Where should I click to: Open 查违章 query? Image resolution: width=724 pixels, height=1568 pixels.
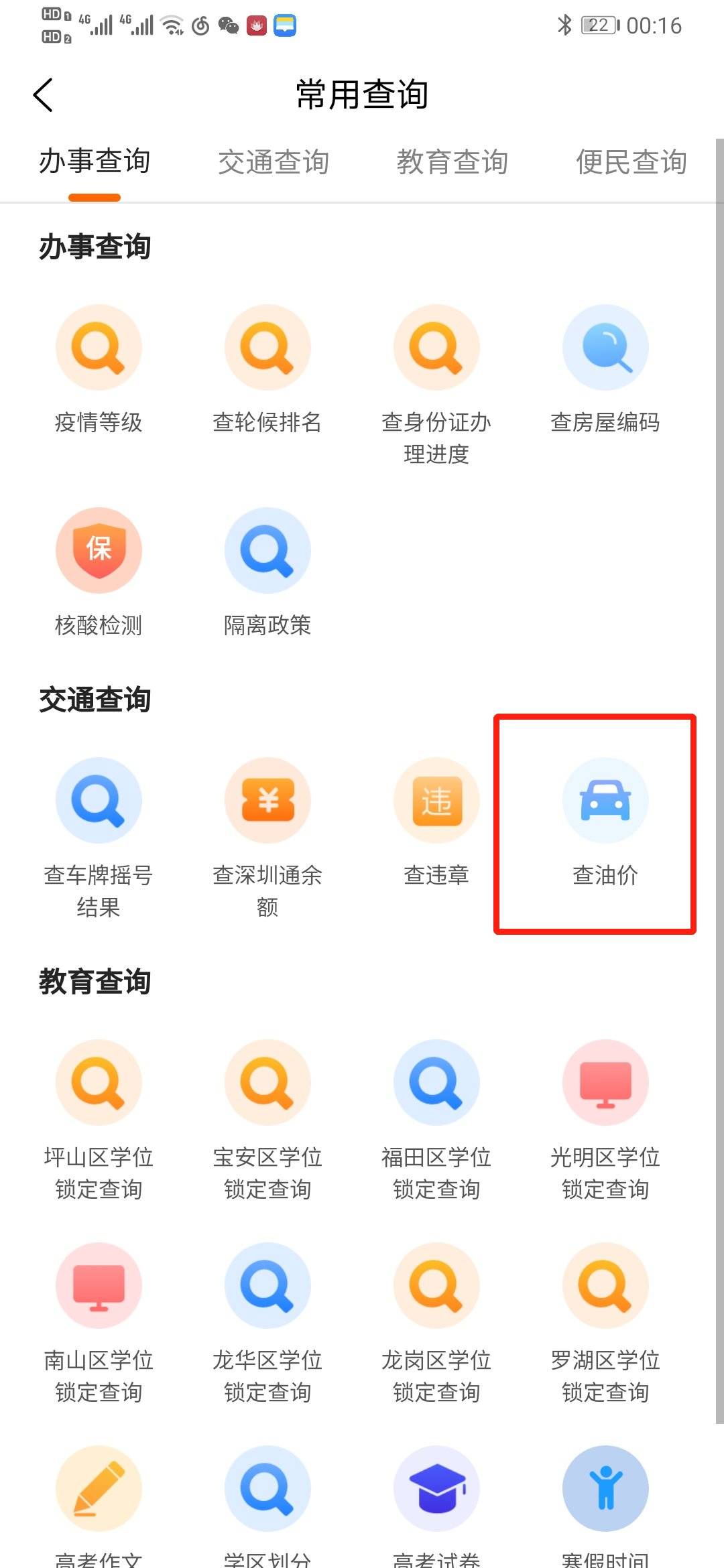(436, 823)
